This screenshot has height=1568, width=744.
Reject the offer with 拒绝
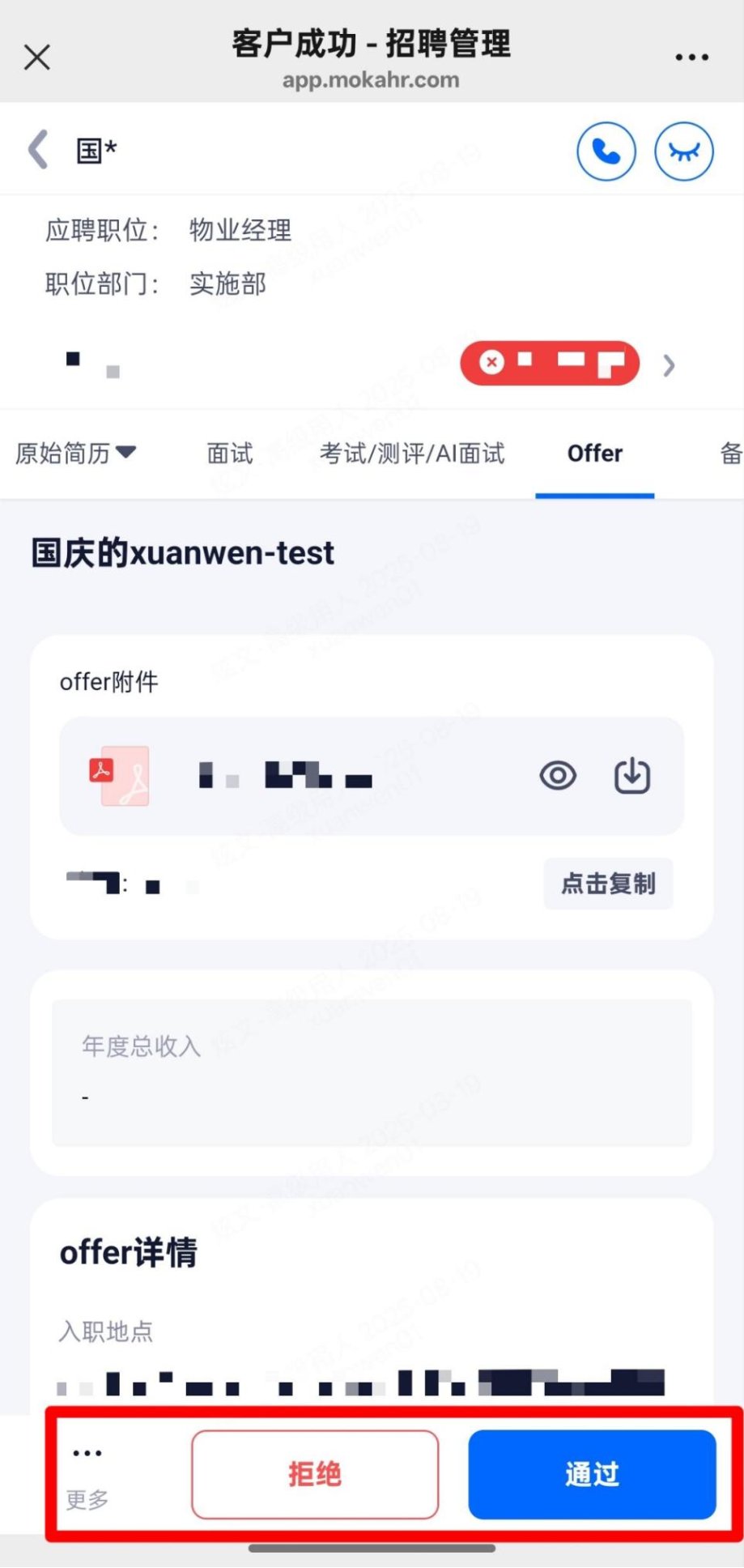click(315, 1474)
